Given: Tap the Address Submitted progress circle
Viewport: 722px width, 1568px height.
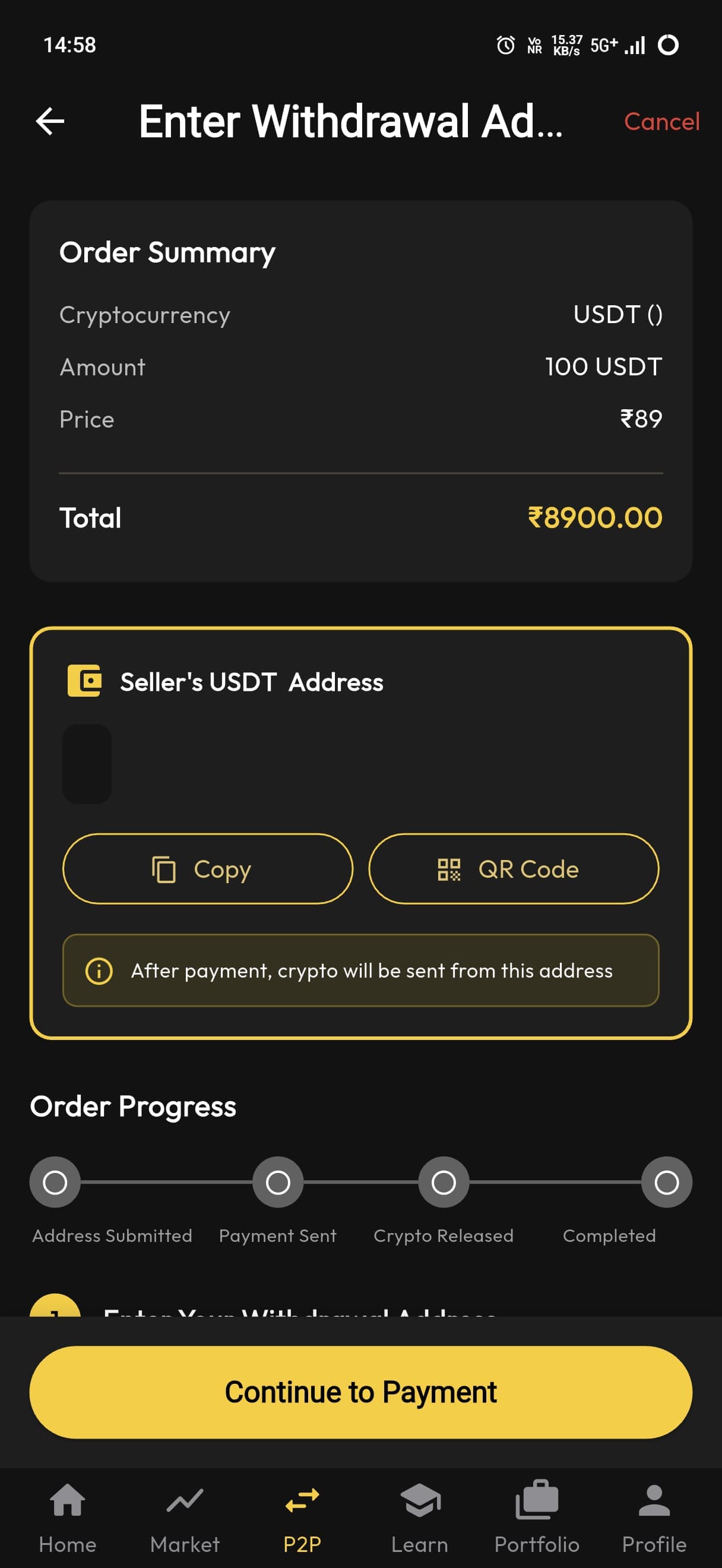Looking at the screenshot, I should pyautogui.click(x=55, y=1181).
